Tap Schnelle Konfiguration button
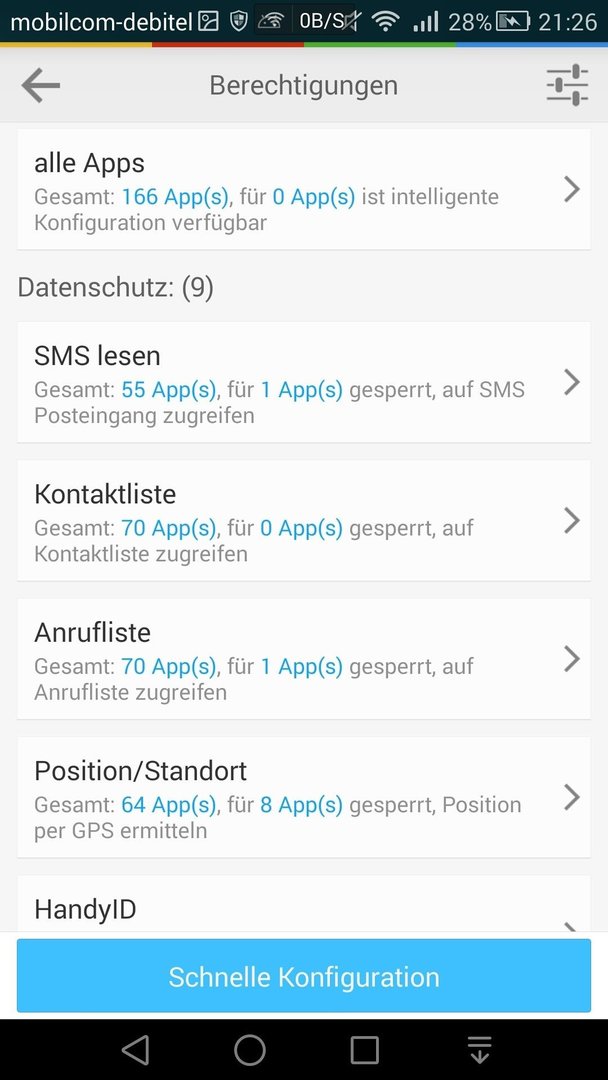Image resolution: width=608 pixels, height=1080 pixels. click(x=304, y=976)
